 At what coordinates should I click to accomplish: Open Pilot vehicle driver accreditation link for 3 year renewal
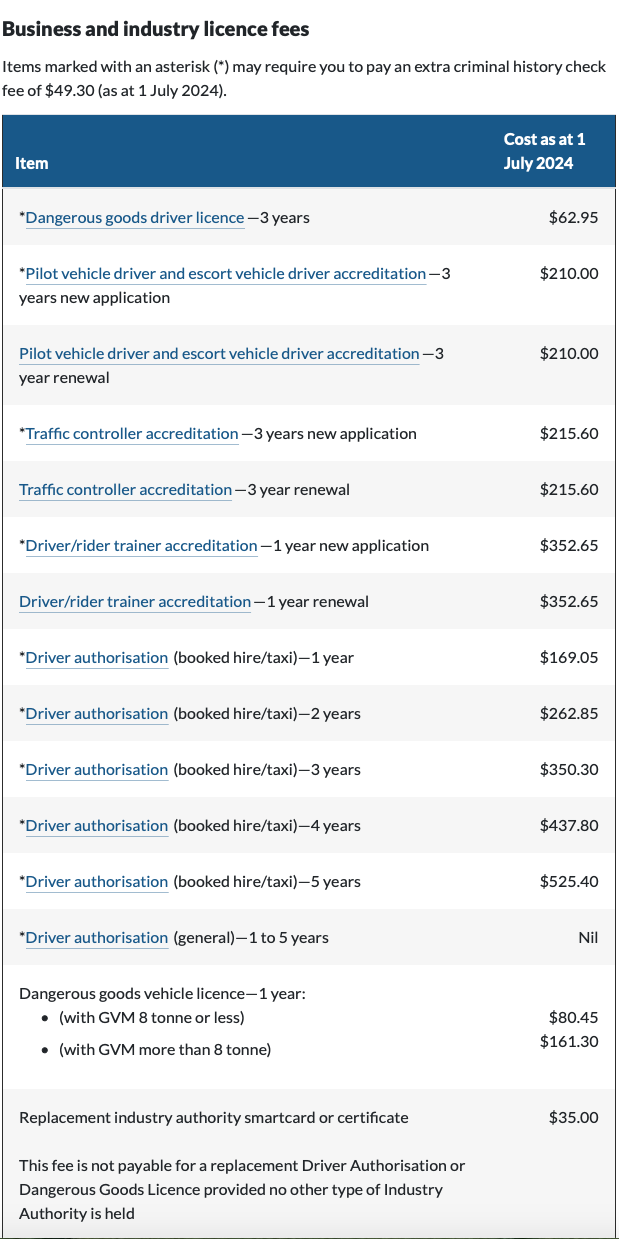(219, 353)
